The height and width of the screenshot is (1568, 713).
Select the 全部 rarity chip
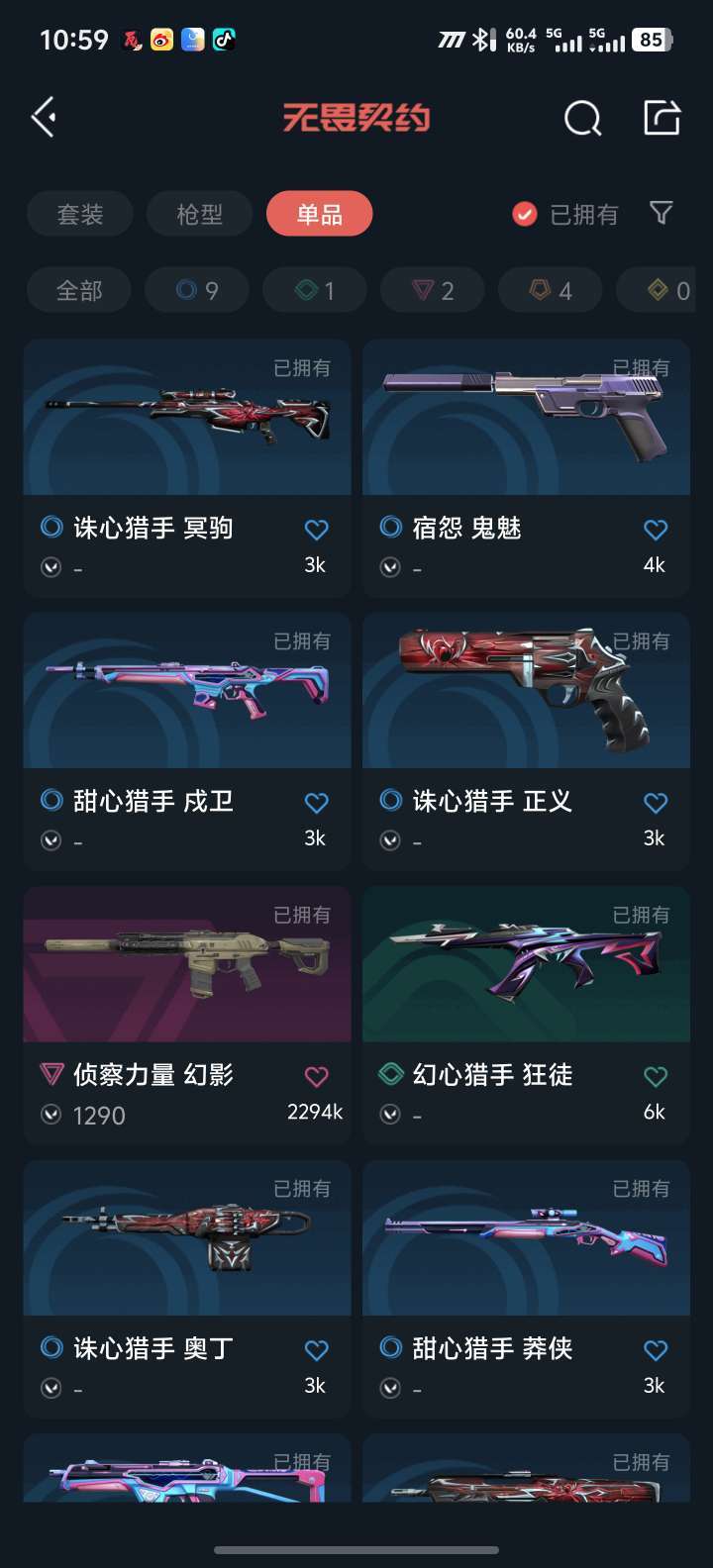click(79, 290)
